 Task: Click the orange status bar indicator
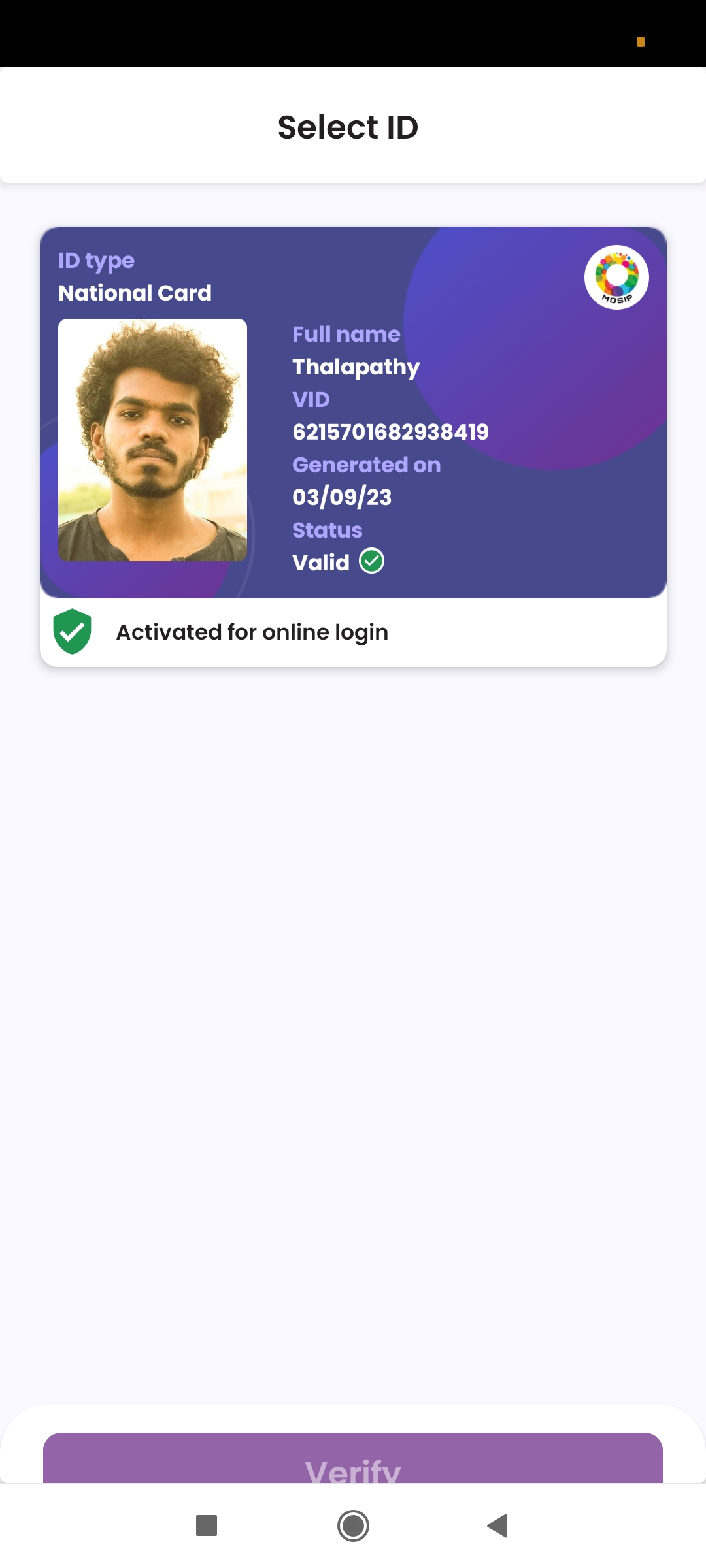pyautogui.click(x=641, y=41)
